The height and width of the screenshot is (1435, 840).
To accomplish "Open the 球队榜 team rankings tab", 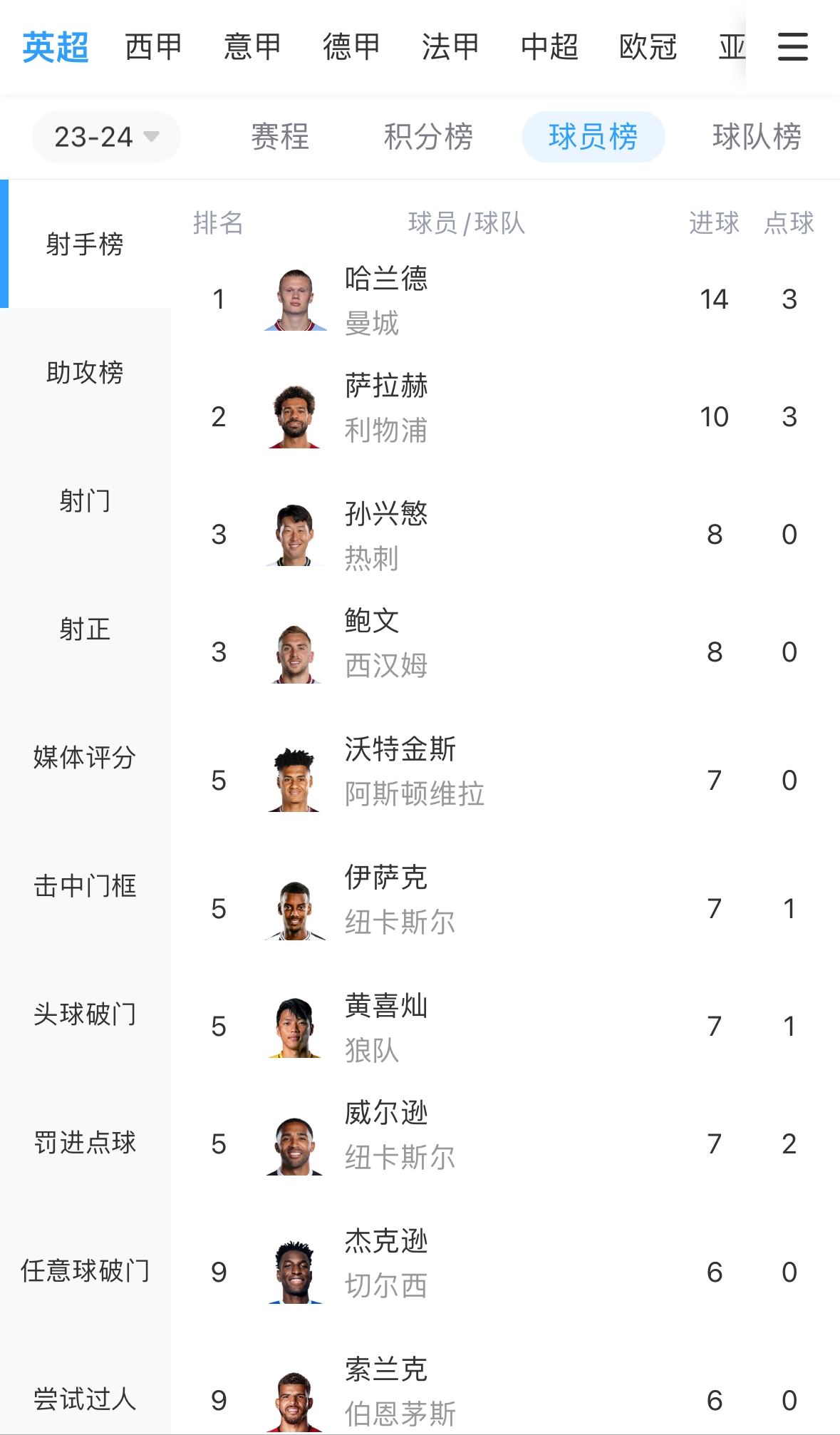I will (x=757, y=137).
